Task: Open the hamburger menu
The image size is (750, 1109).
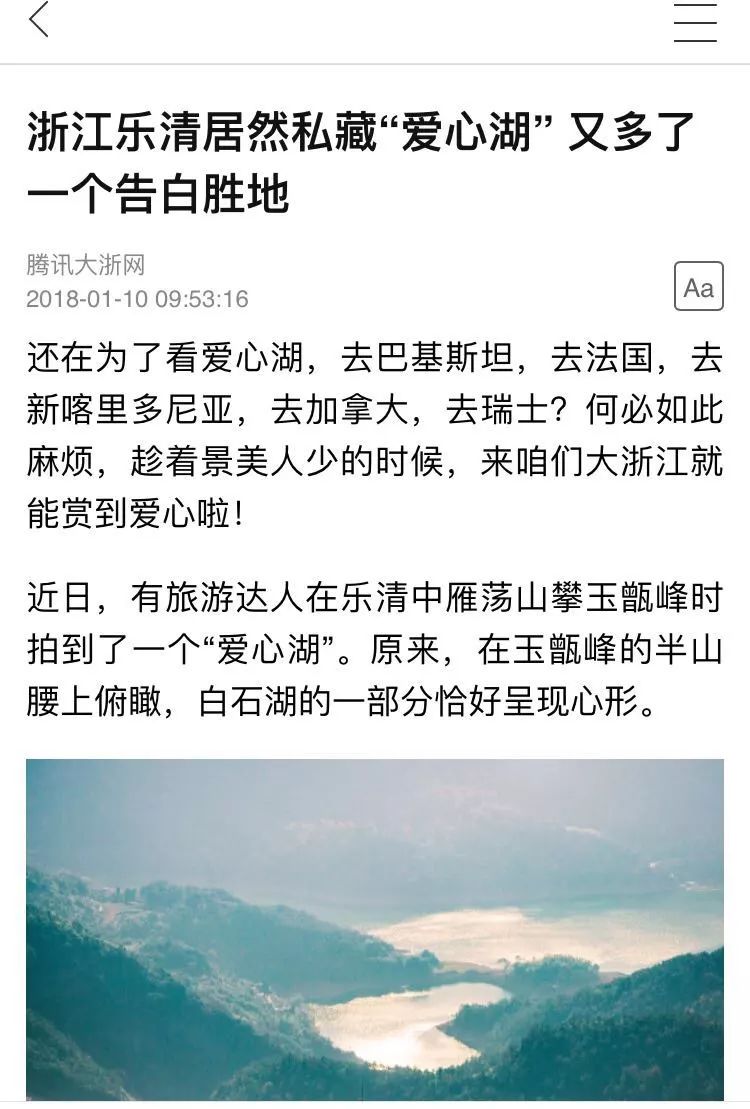Action: (x=695, y=22)
